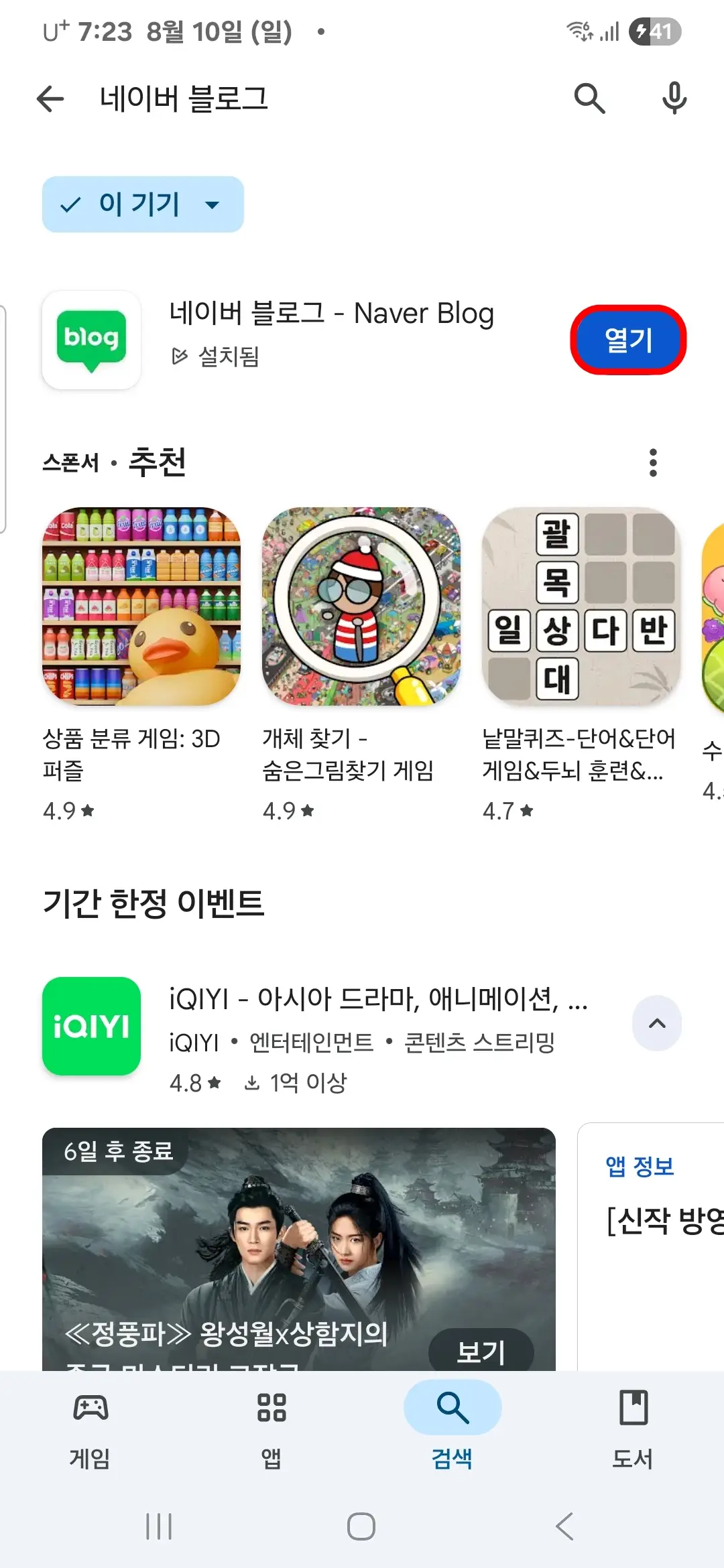Tap the iQIYI green app icon
This screenshot has height=1568, width=724.
point(91,1026)
